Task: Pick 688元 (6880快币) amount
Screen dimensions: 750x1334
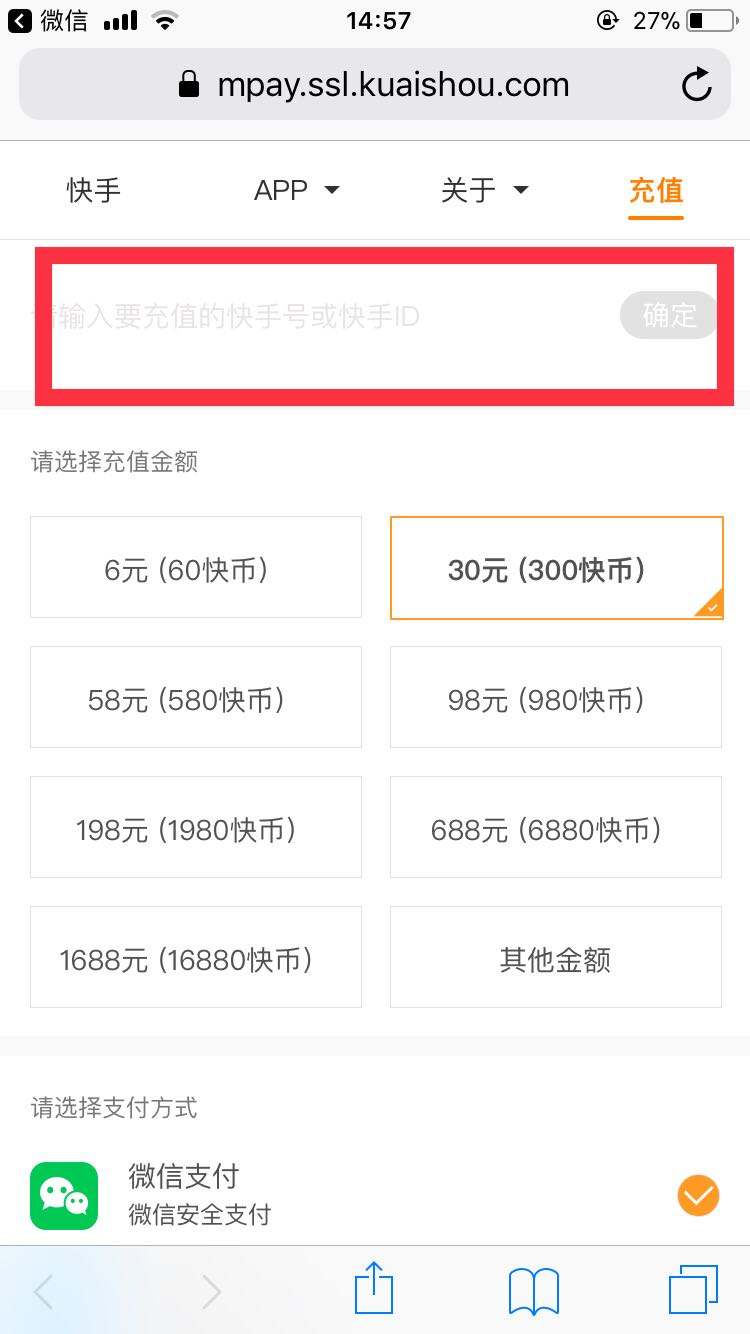Action: pyautogui.click(x=556, y=827)
